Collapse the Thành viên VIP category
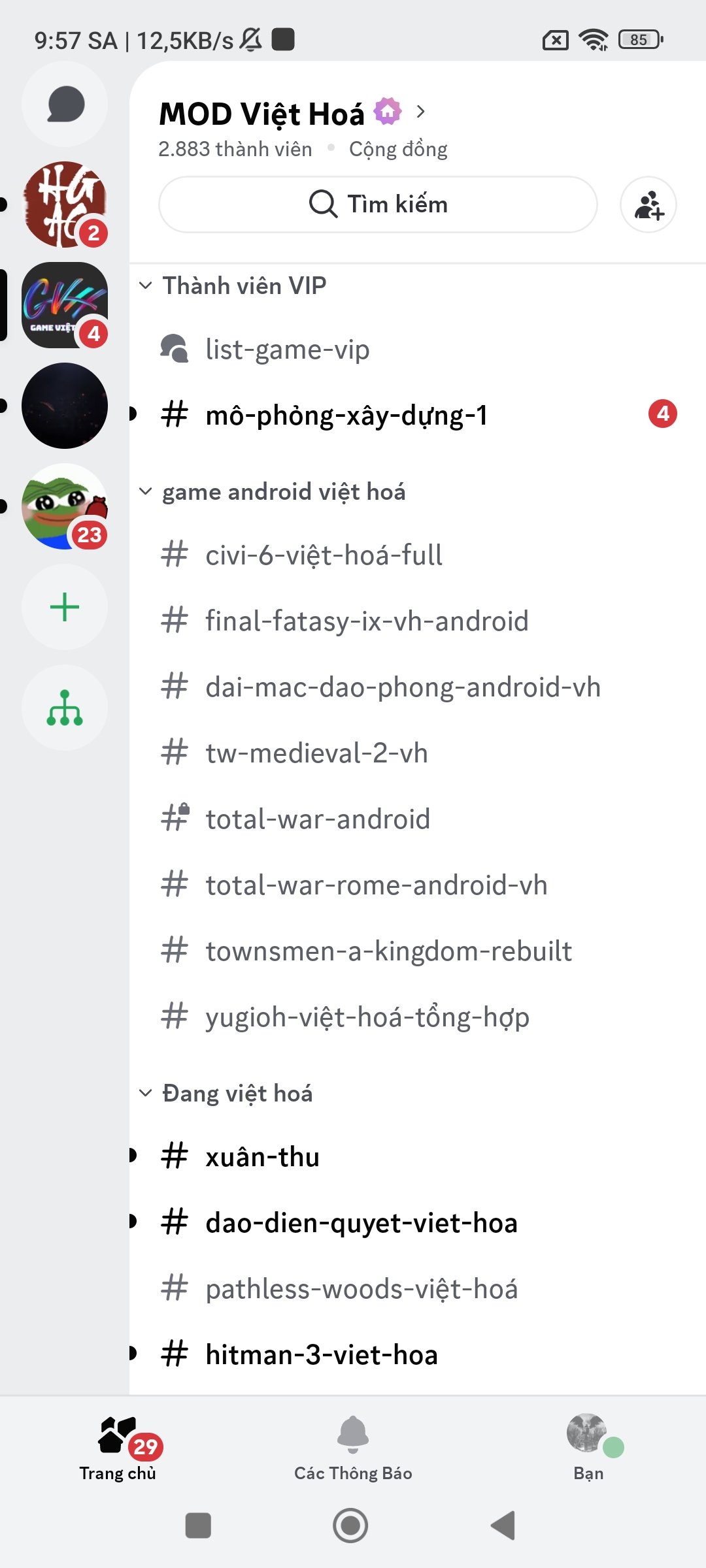 (243, 286)
